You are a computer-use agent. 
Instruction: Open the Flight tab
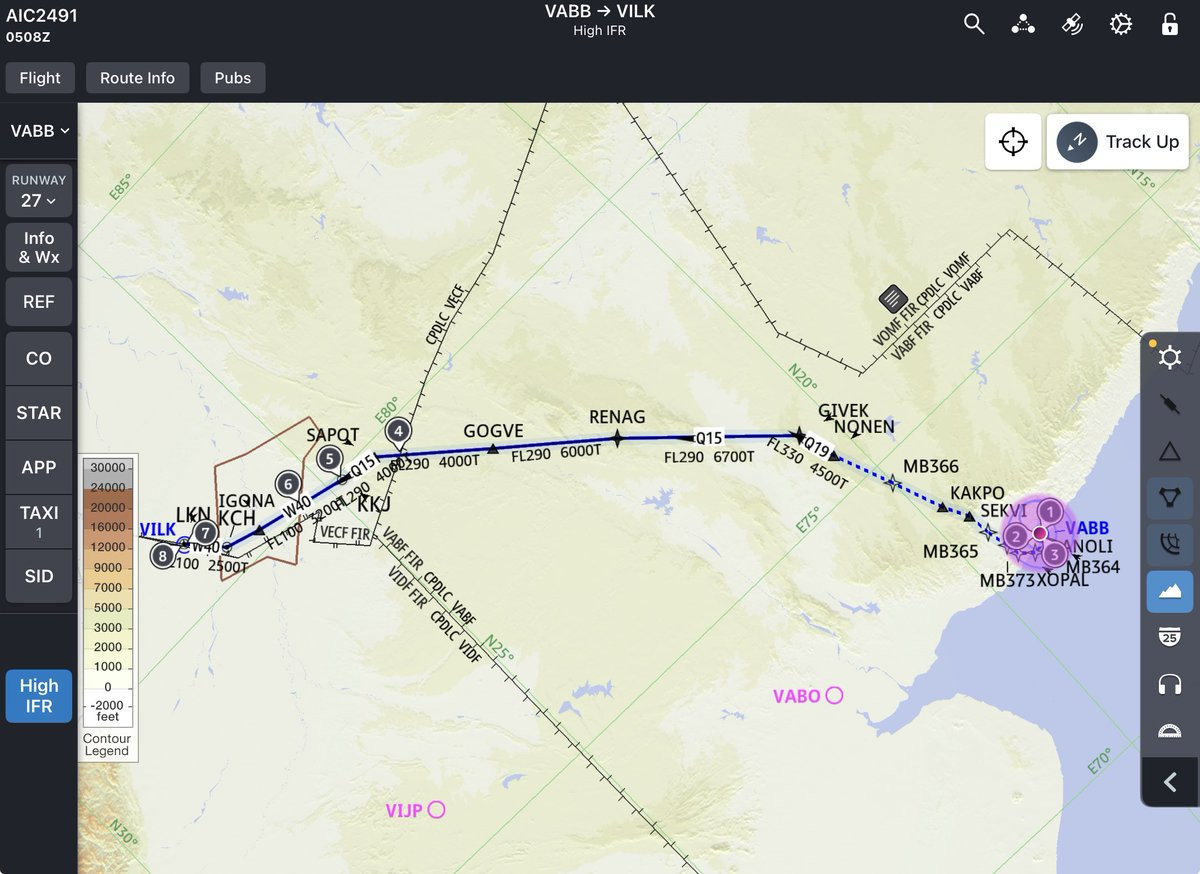tap(40, 78)
